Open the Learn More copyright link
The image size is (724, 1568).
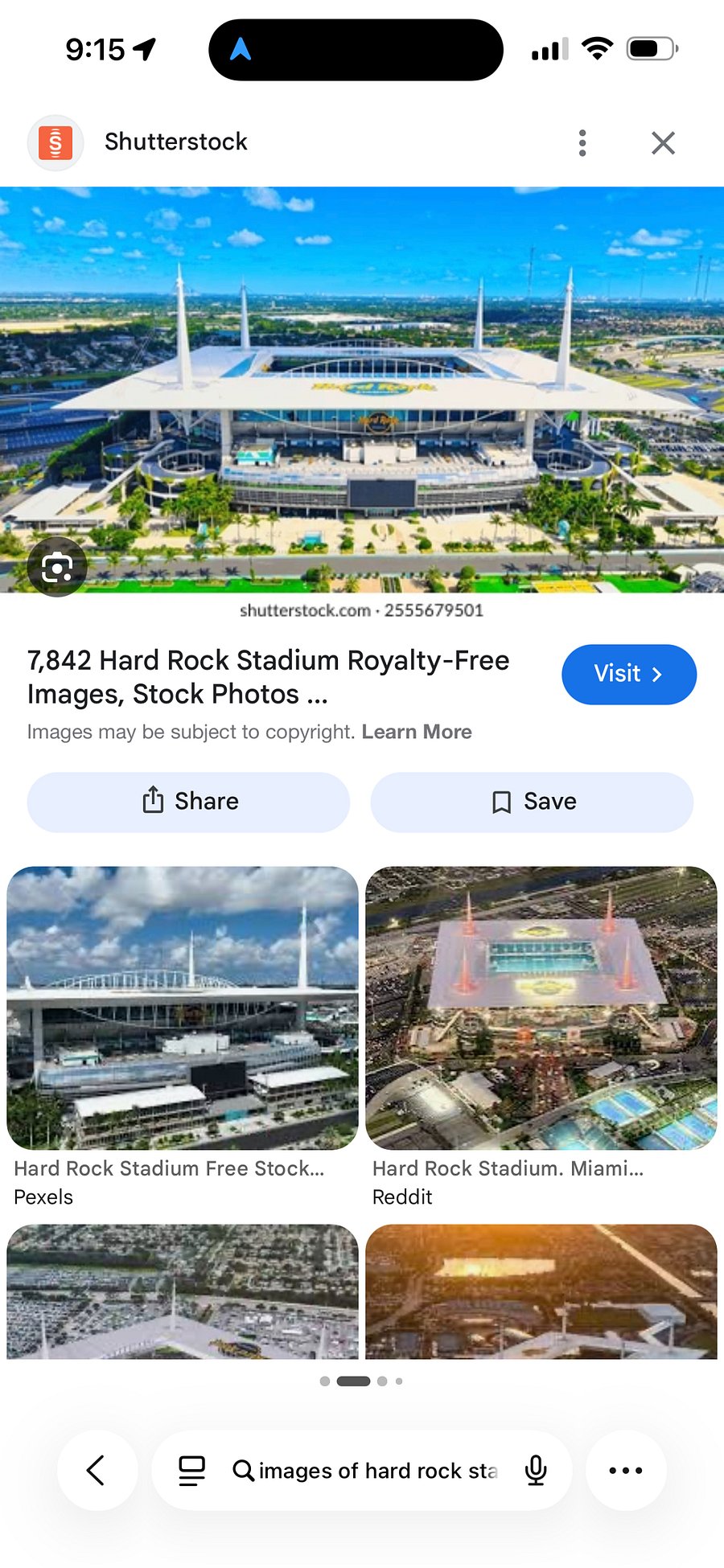coord(417,732)
